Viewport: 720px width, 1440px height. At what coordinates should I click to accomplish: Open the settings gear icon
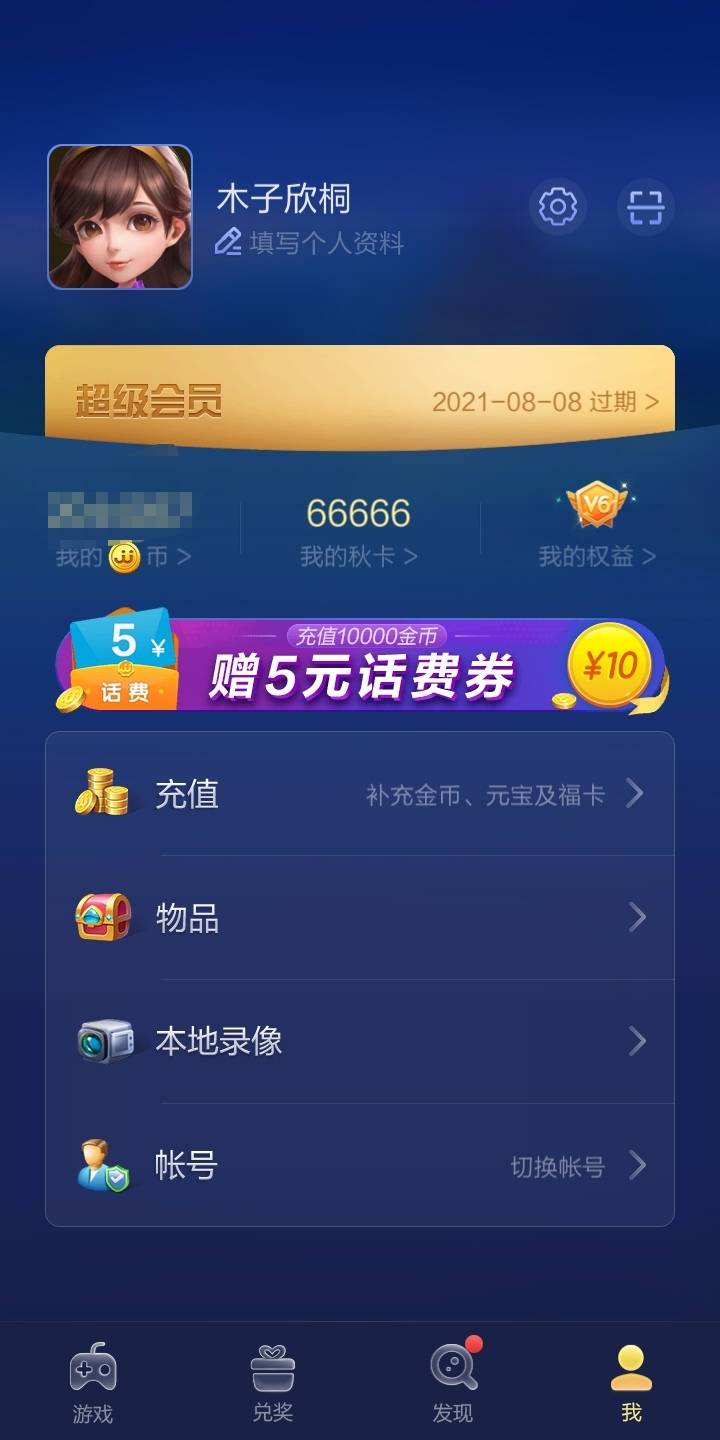pos(557,207)
